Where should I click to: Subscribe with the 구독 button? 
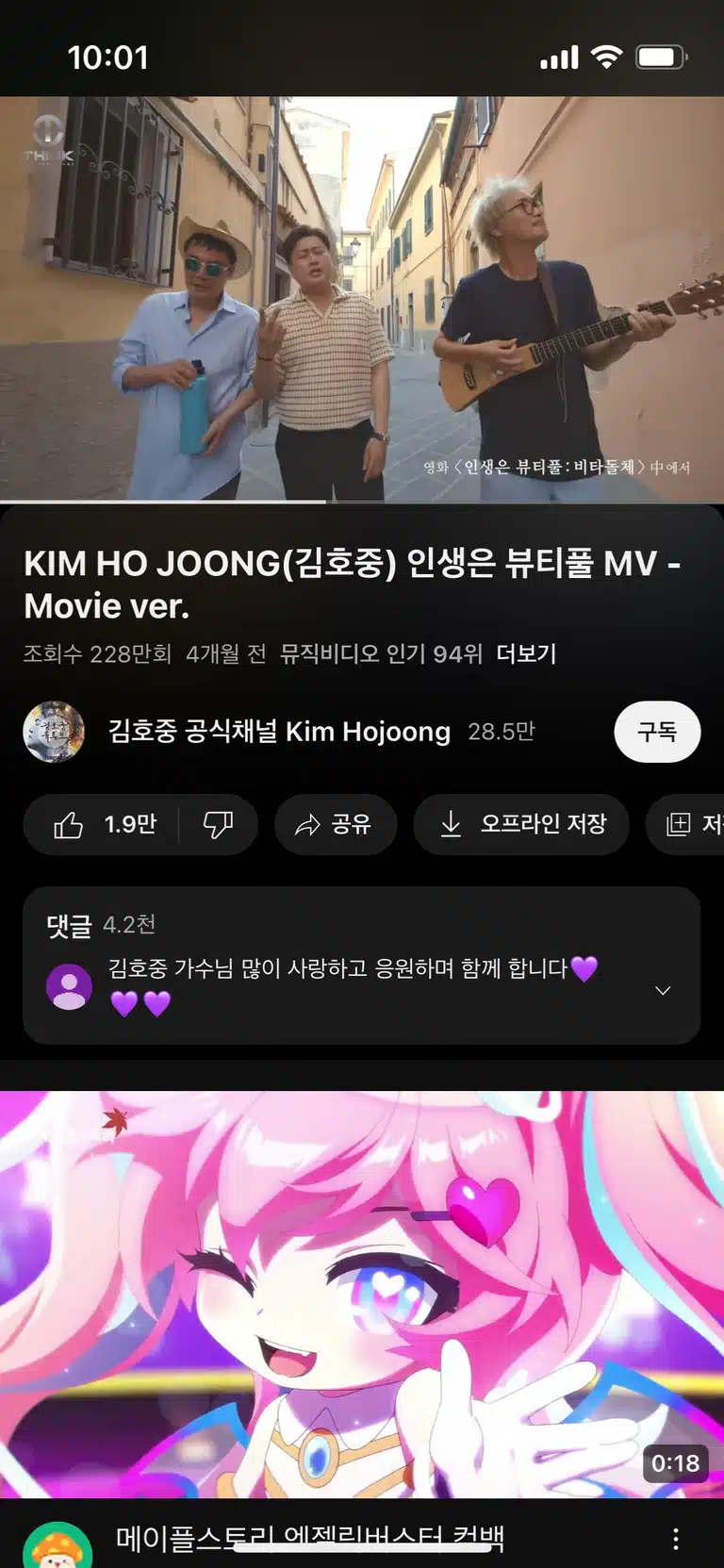(657, 732)
